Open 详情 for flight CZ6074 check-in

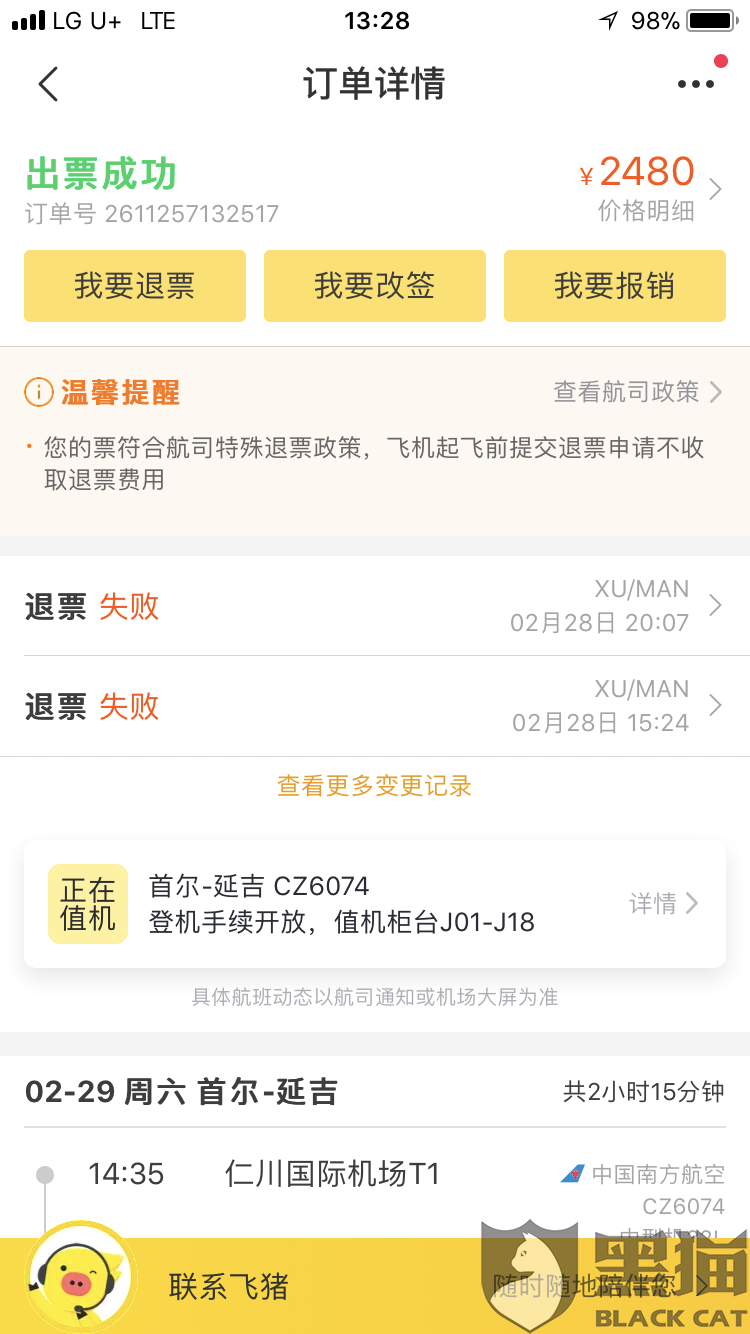[662, 904]
